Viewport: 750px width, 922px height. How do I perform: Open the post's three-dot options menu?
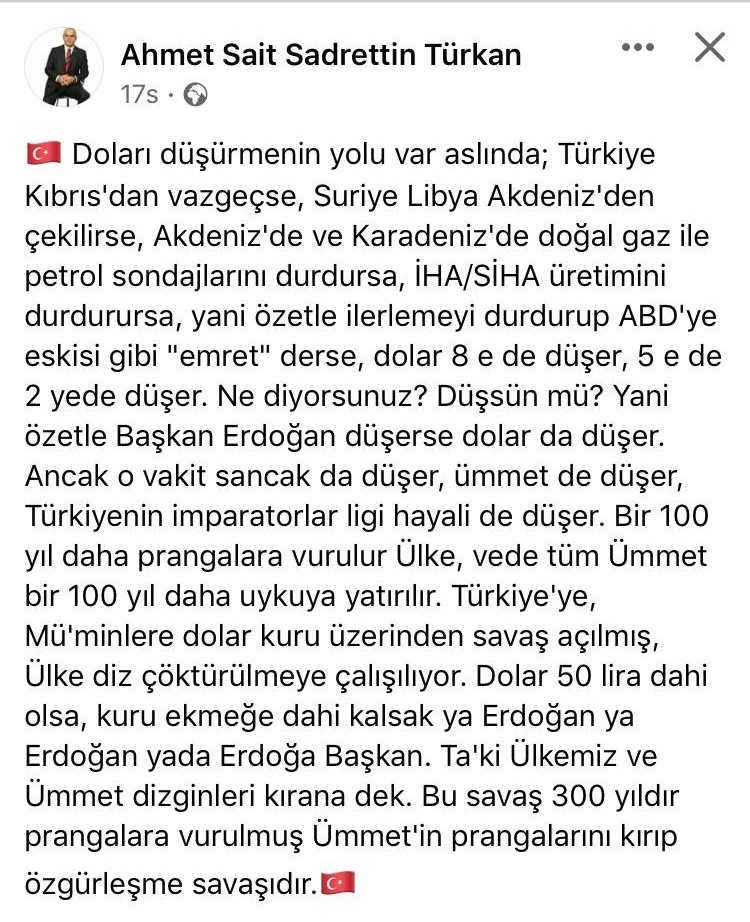pyautogui.click(x=638, y=48)
